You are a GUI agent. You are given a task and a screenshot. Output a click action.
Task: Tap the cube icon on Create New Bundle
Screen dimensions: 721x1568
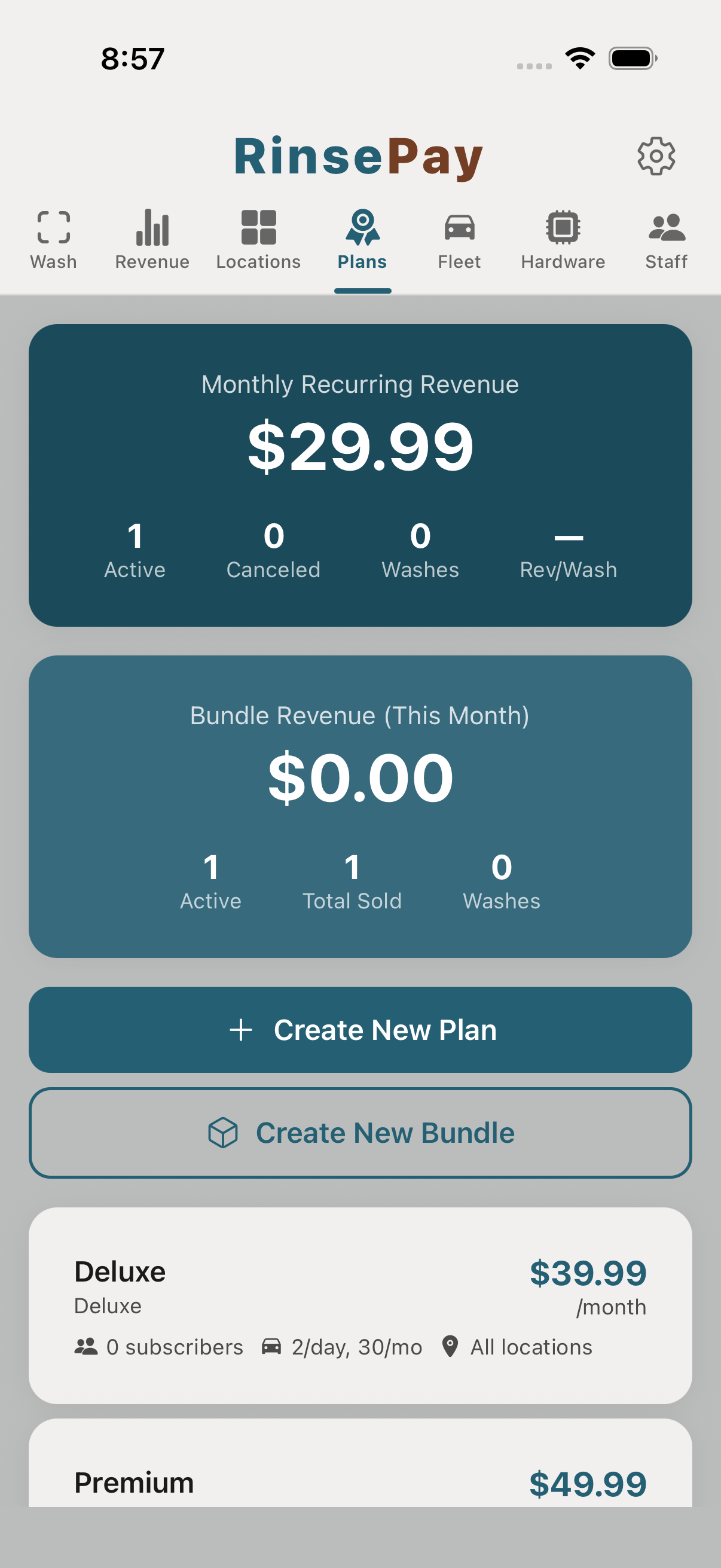225,1132
